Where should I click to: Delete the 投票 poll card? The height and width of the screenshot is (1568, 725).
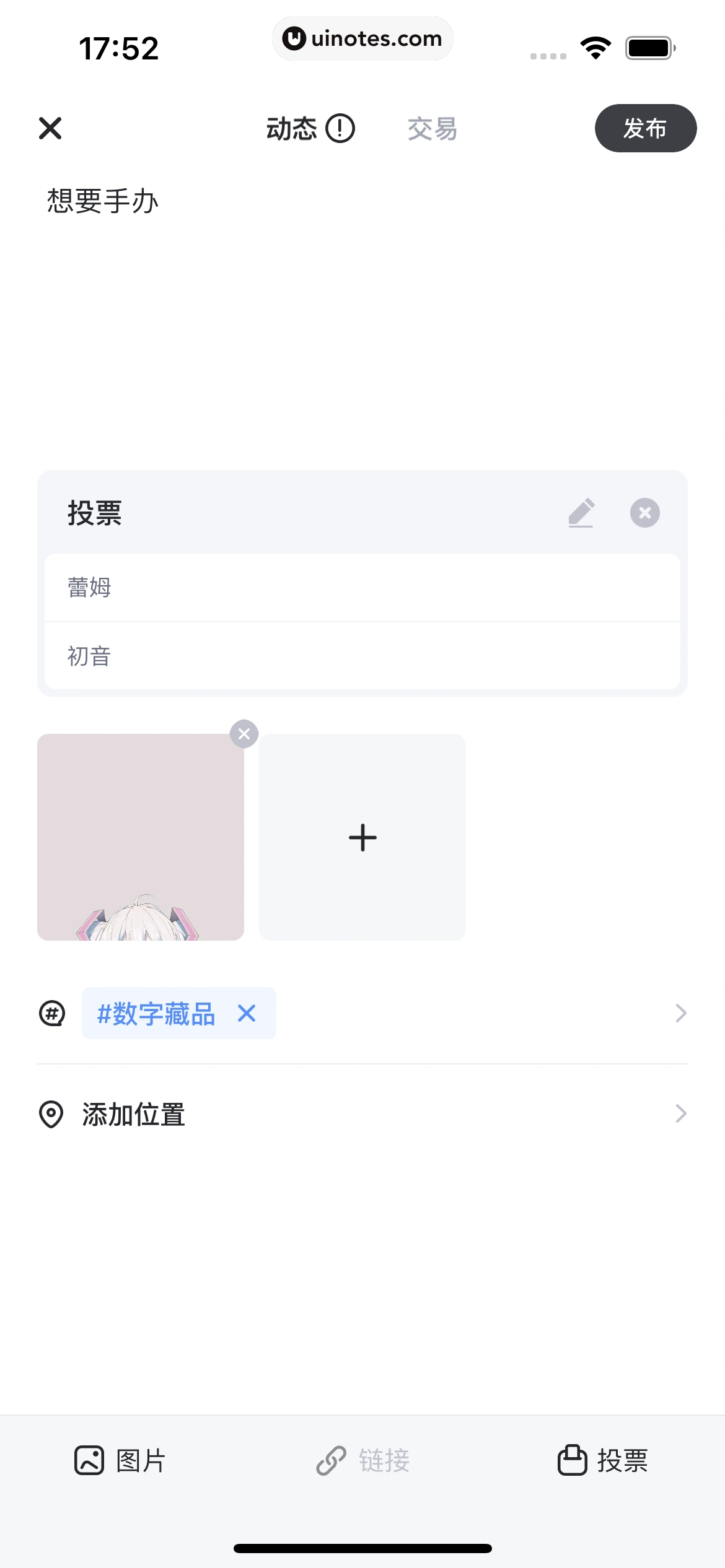tap(644, 513)
